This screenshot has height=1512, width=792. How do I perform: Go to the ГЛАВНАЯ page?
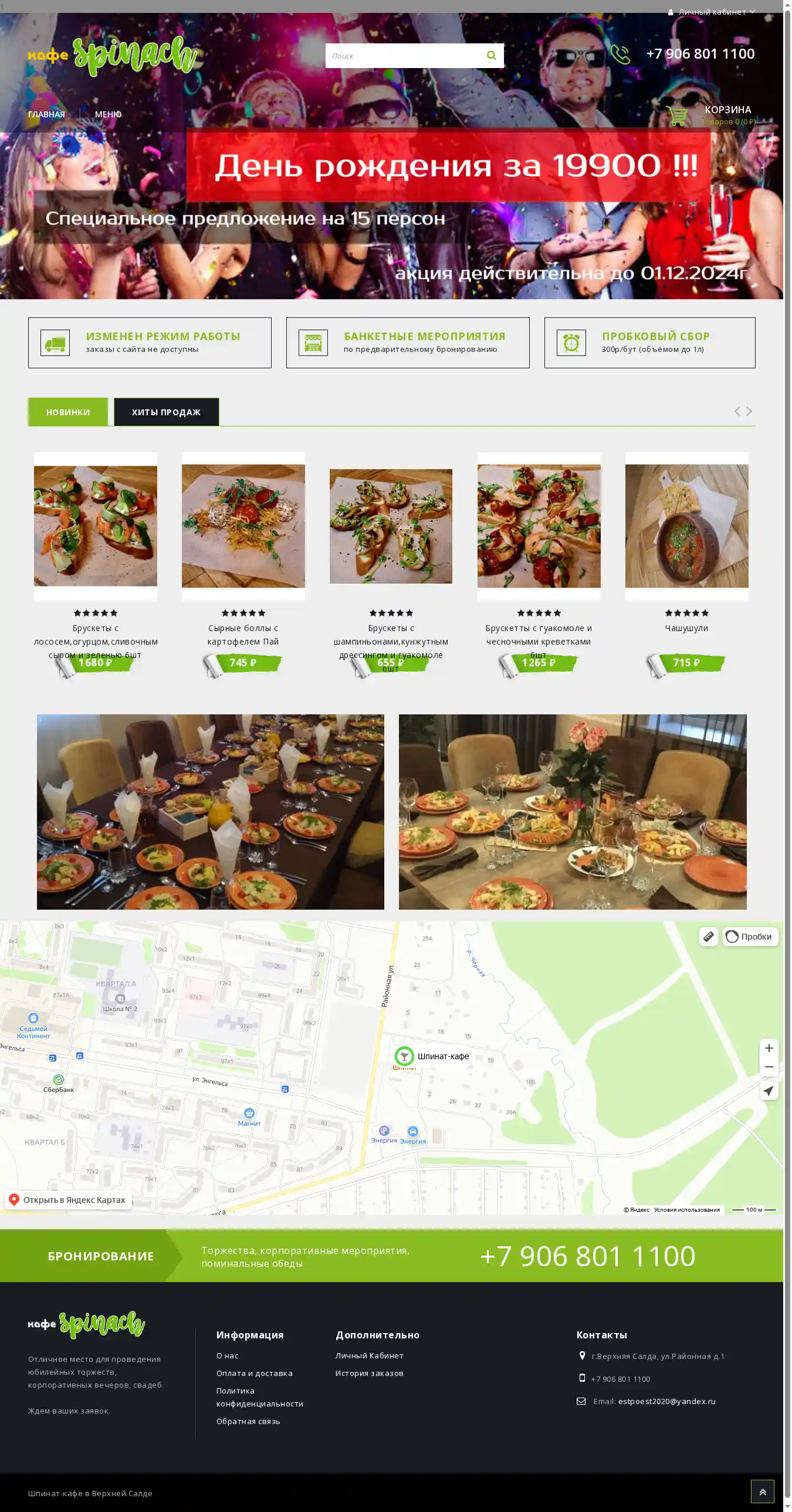coord(46,114)
